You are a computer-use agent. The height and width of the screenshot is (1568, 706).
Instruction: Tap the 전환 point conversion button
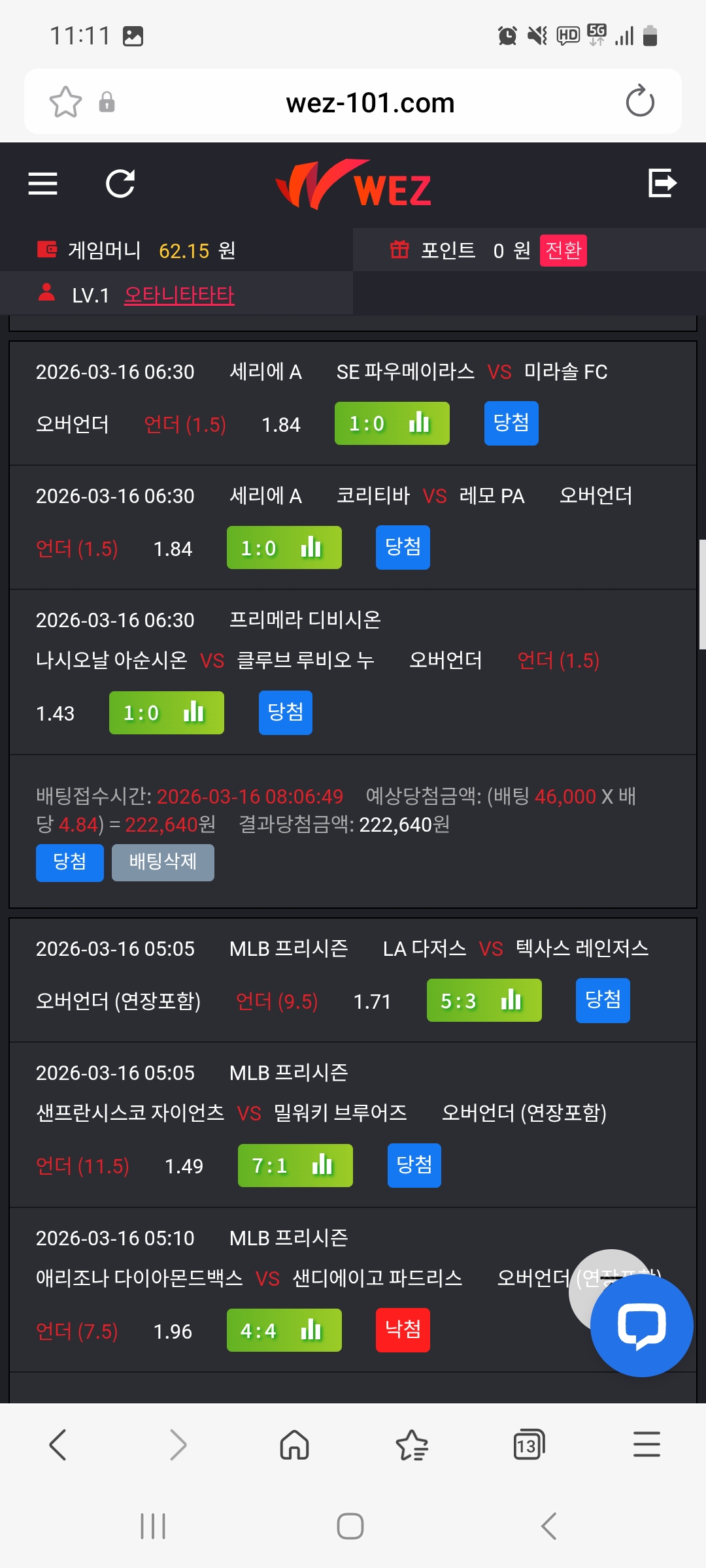[x=563, y=251]
